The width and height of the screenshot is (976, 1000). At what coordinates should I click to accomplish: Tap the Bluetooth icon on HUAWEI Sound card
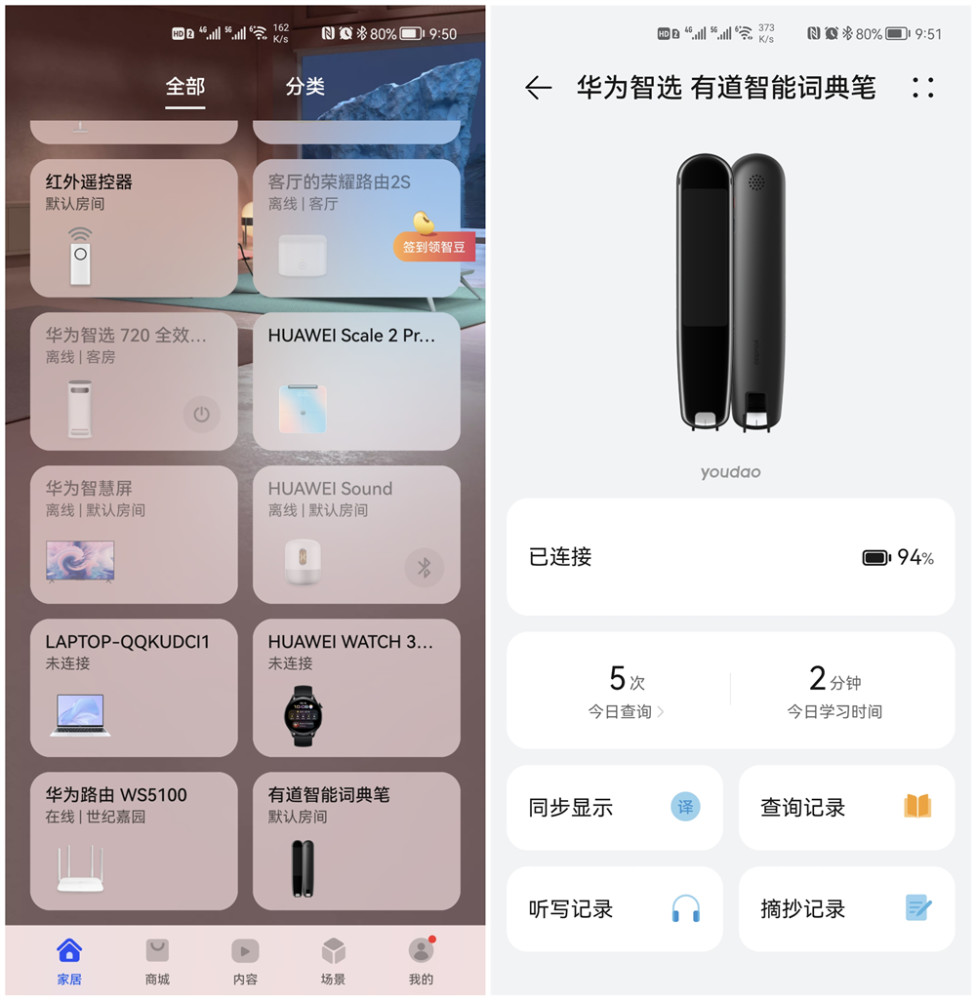[423, 567]
